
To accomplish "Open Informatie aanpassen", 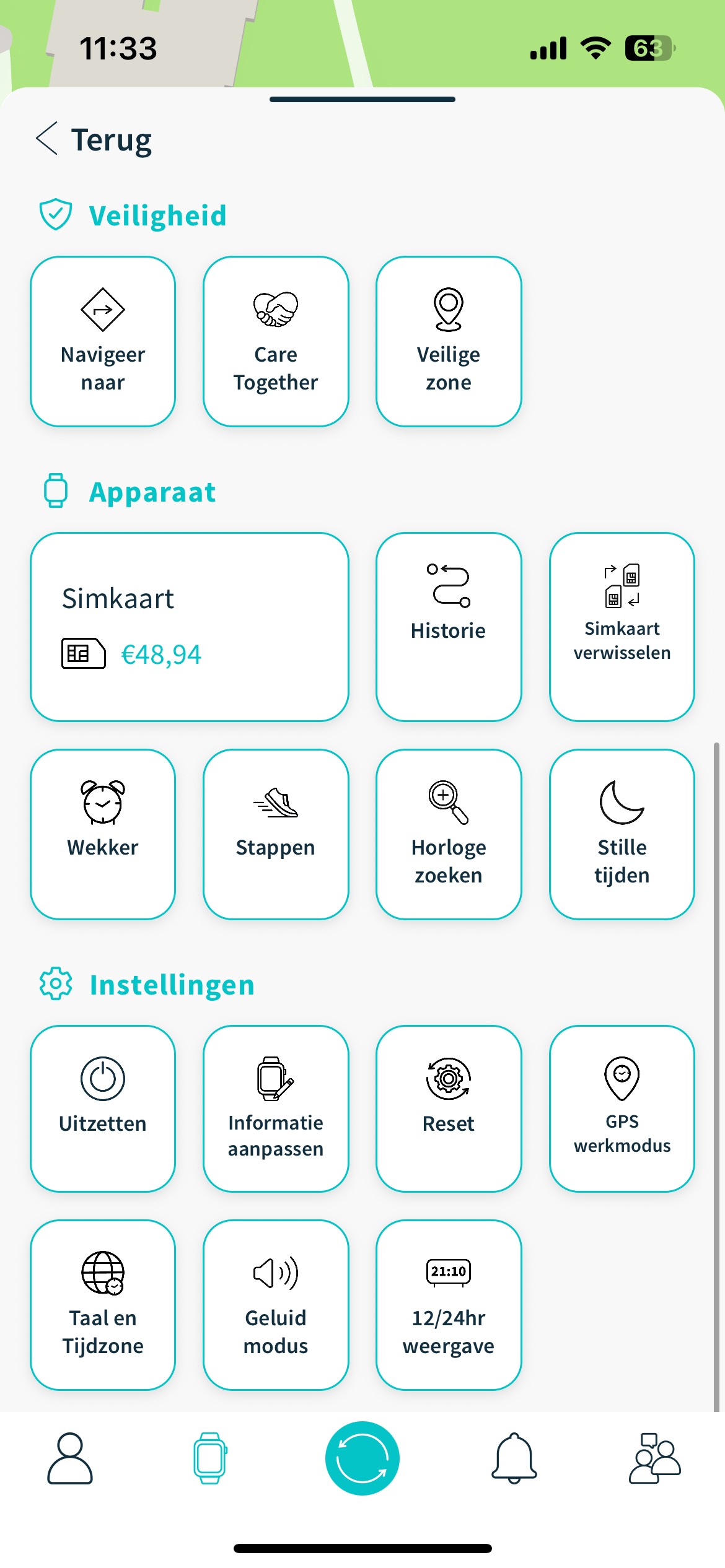I will pos(276,1108).
